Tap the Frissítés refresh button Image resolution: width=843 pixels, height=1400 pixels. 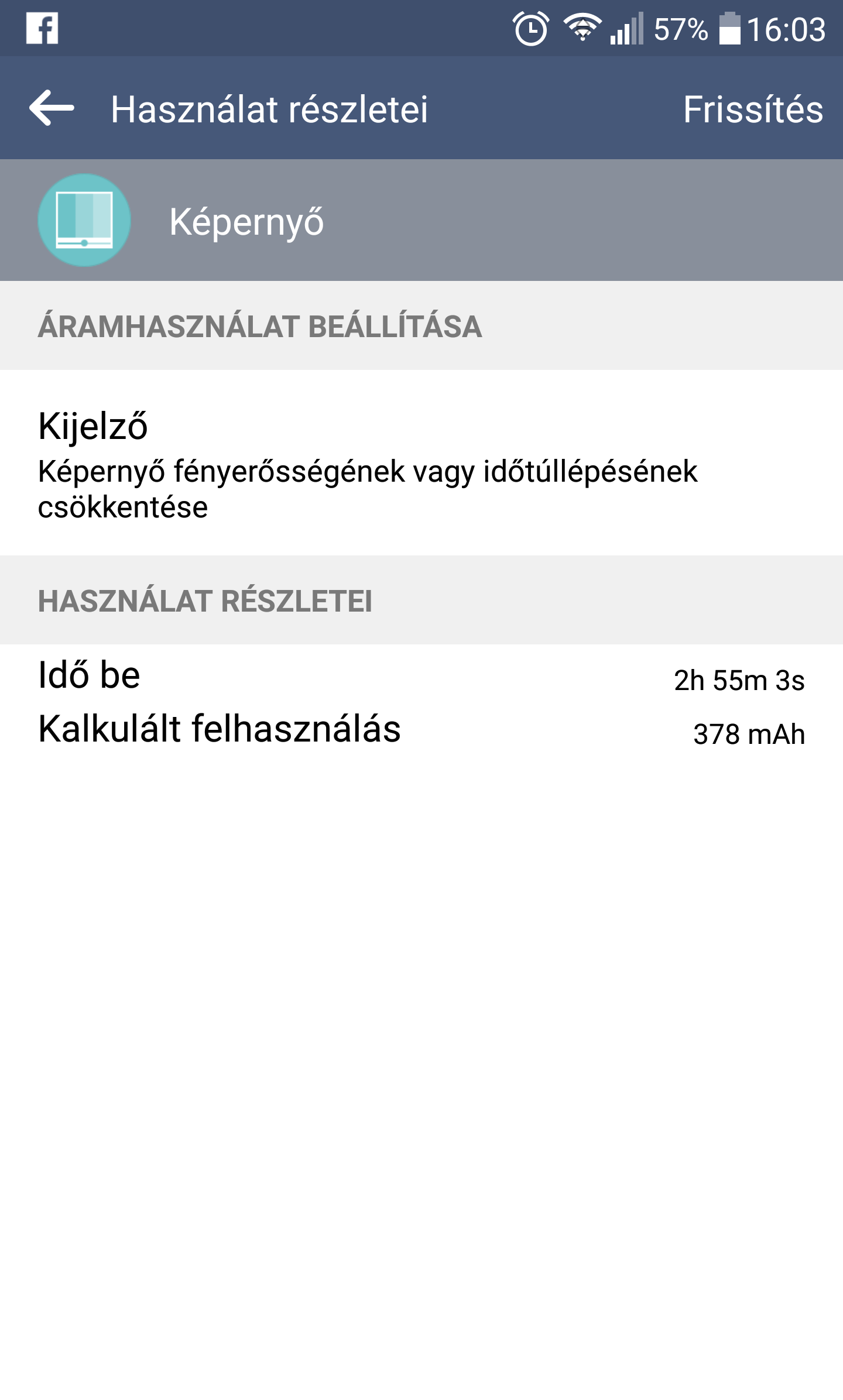coord(753,109)
